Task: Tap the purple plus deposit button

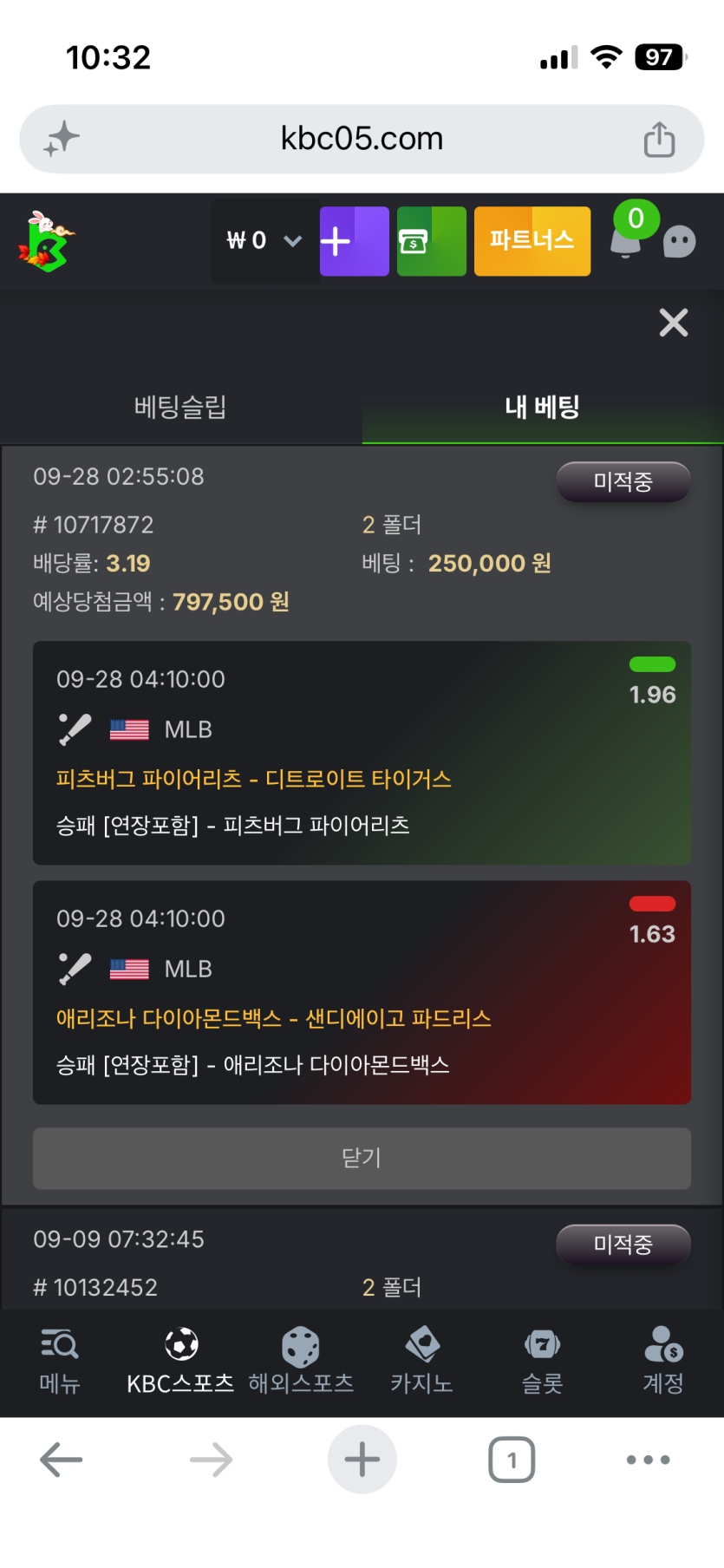Action: click(x=354, y=241)
